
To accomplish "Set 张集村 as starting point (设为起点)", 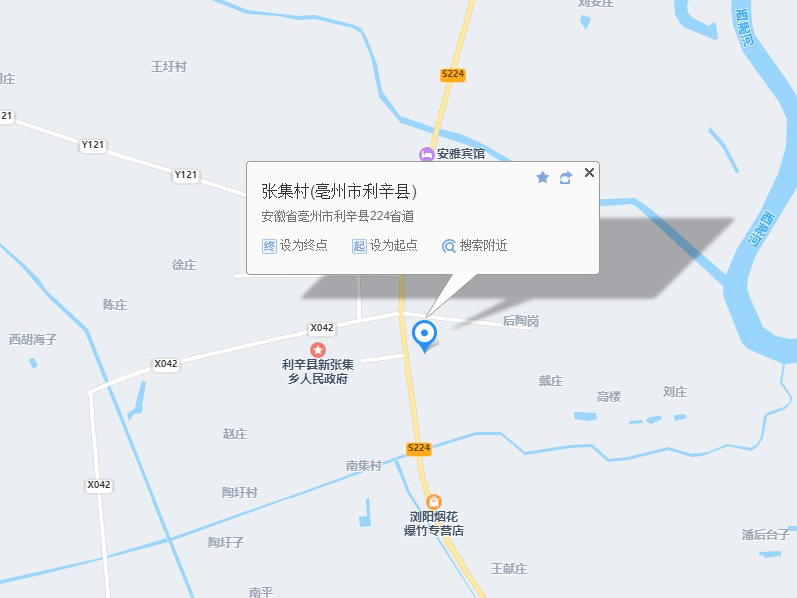I will tap(385, 245).
